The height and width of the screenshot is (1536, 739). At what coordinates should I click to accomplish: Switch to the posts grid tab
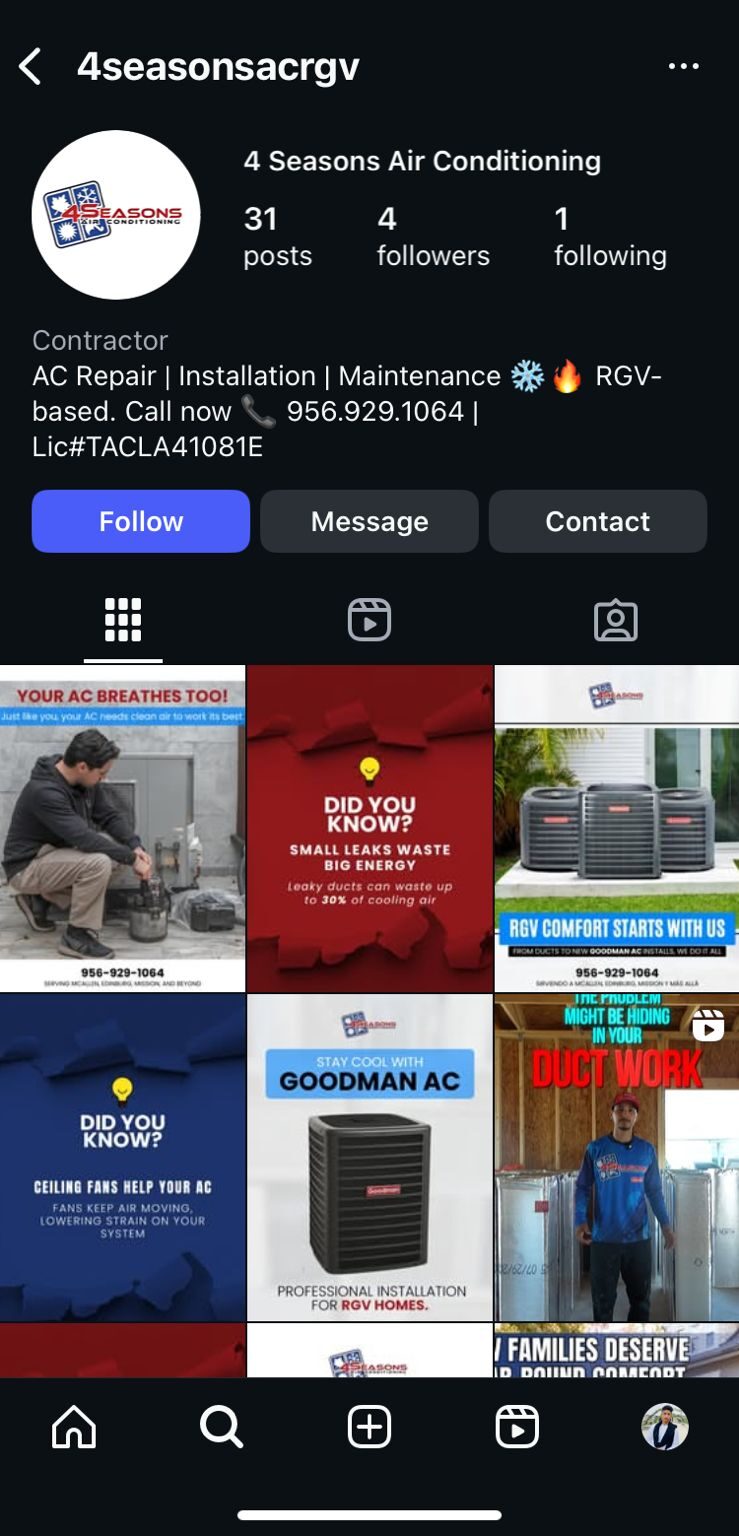(123, 620)
